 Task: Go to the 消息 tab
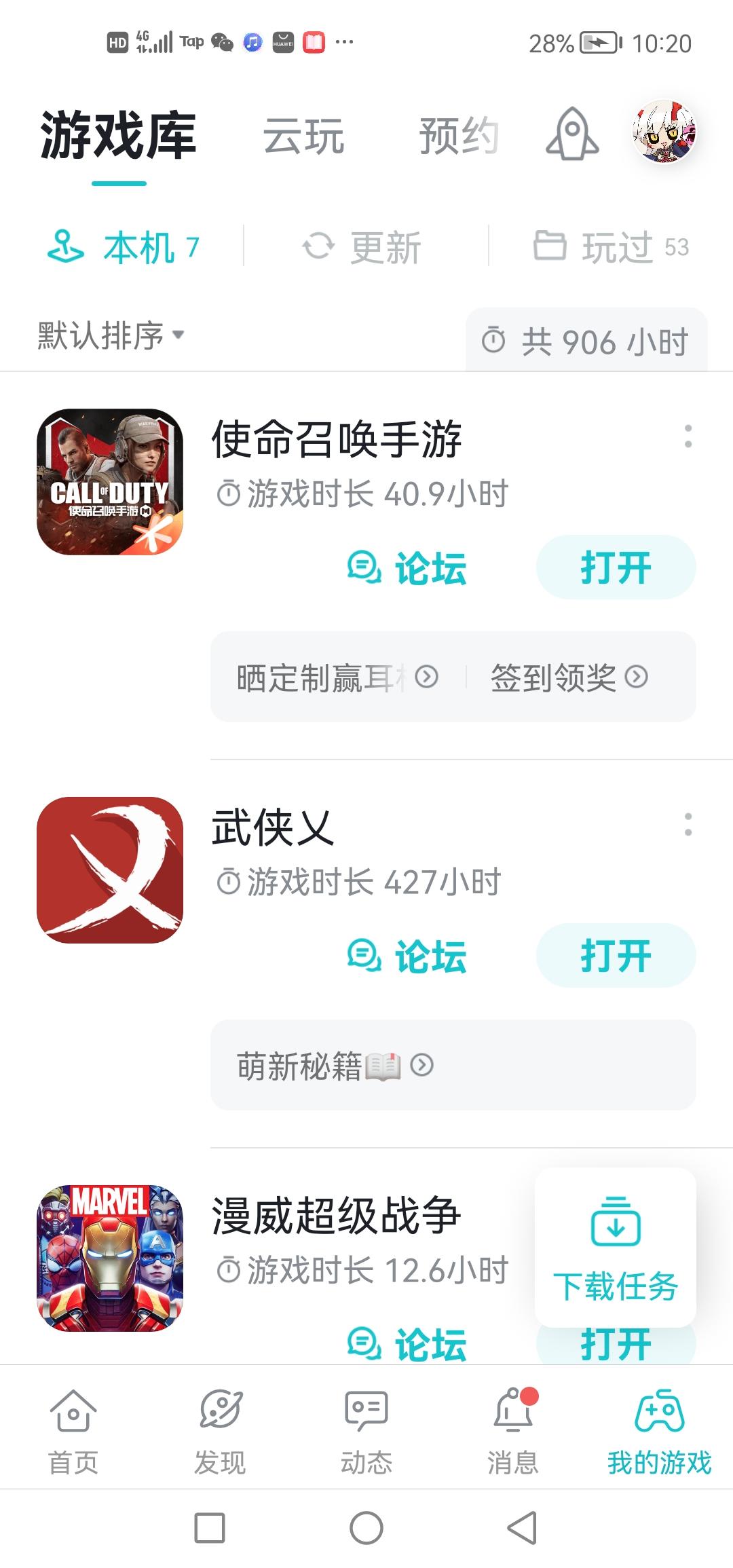click(x=513, y=1431)
